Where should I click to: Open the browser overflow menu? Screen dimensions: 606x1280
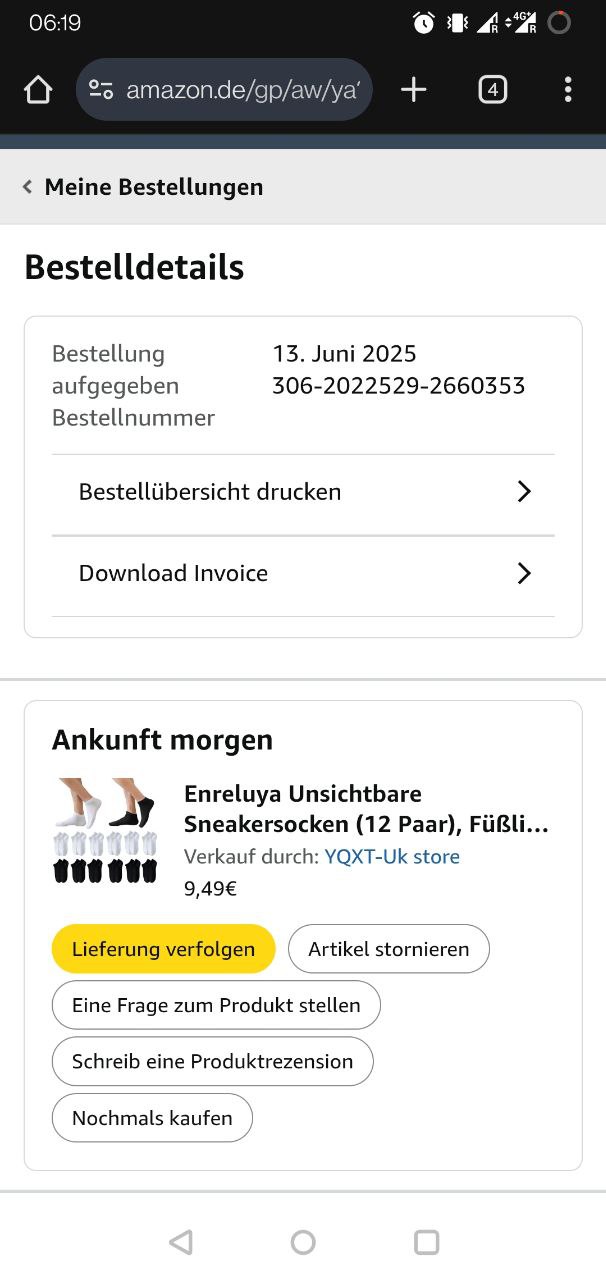[x=567, y=90]
